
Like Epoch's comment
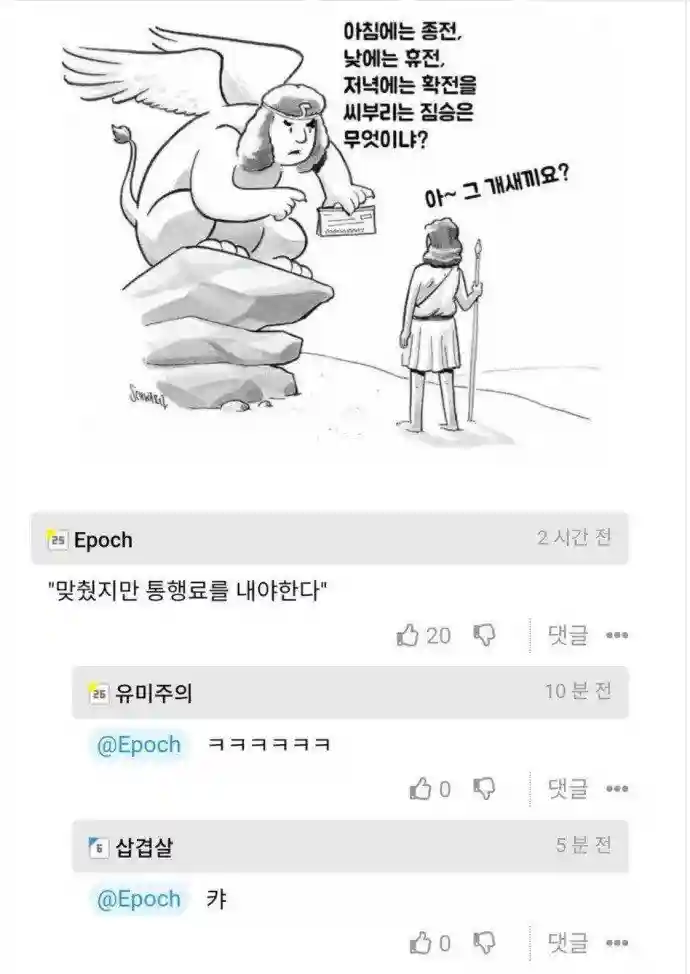coord(409,635)
